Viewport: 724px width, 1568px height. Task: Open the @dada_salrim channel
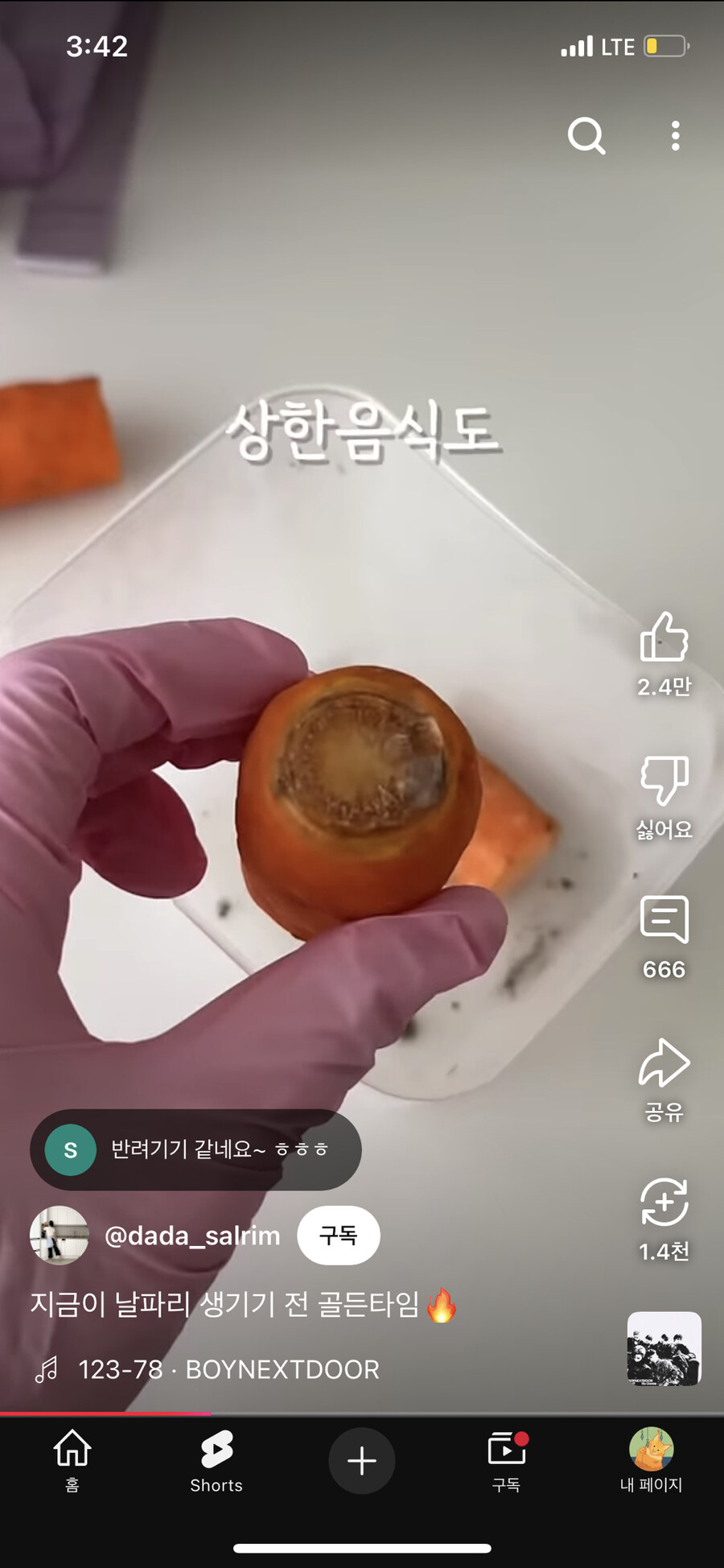(192, 1236)
